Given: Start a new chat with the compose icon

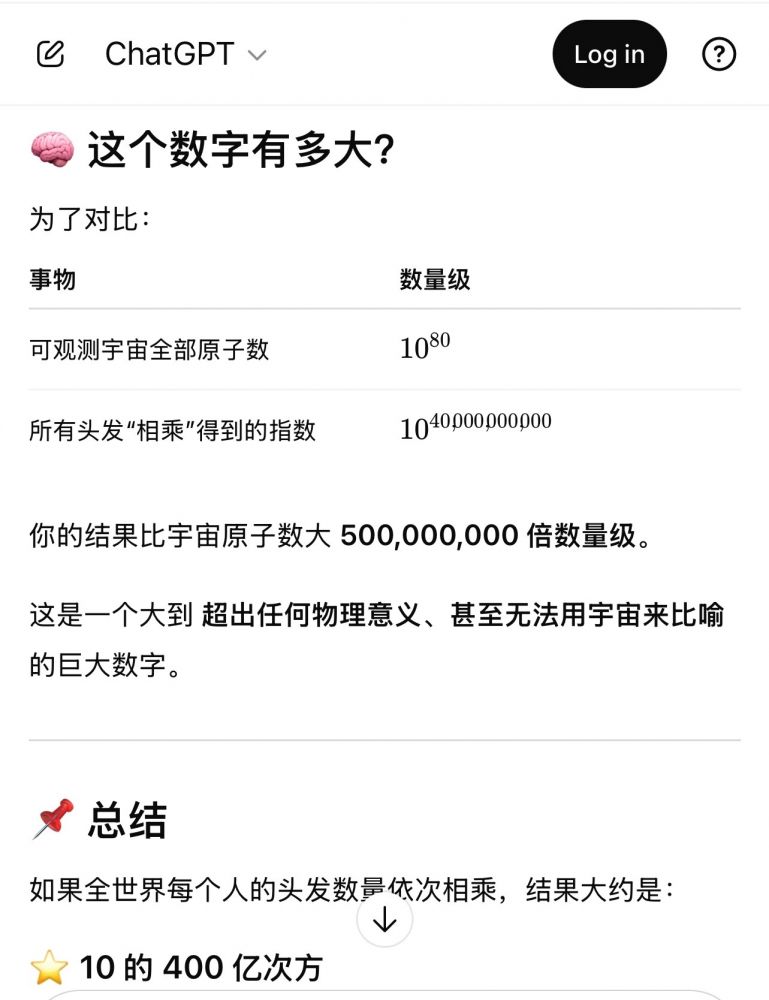Looking at the screenshot, I should point(50,54).
